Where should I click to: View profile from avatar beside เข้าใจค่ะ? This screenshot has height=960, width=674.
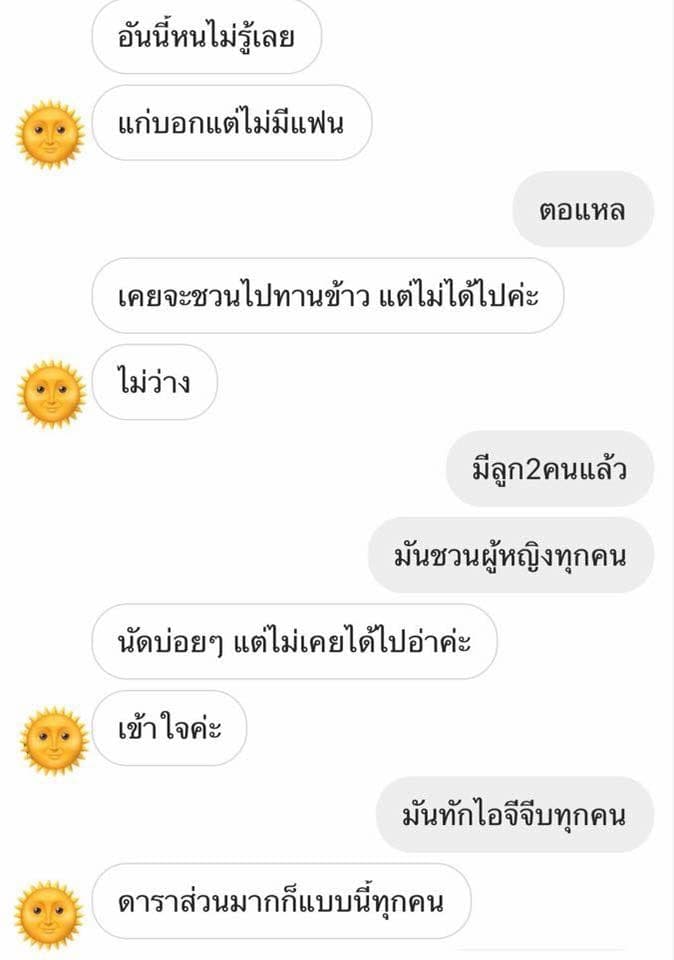click(55, 740)
